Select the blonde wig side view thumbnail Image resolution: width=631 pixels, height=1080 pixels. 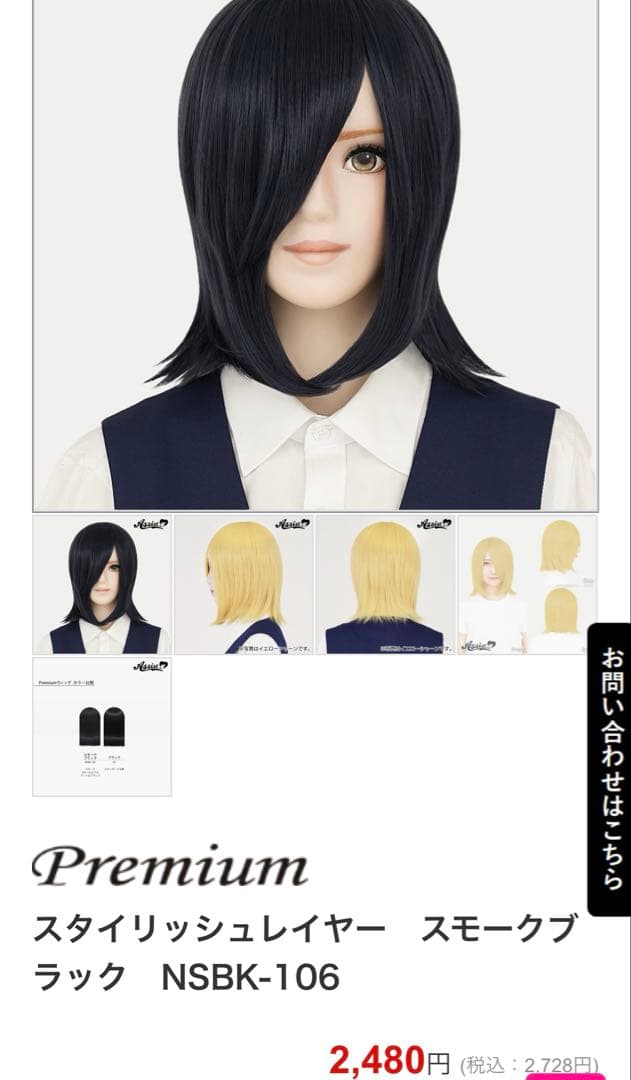click(x=244, y=585)
